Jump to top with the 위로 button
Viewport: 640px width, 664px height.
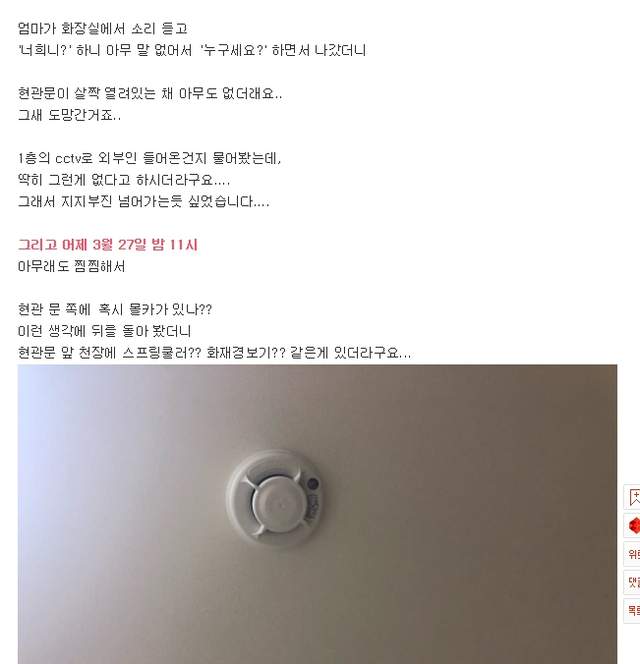[x=634, y=553]
